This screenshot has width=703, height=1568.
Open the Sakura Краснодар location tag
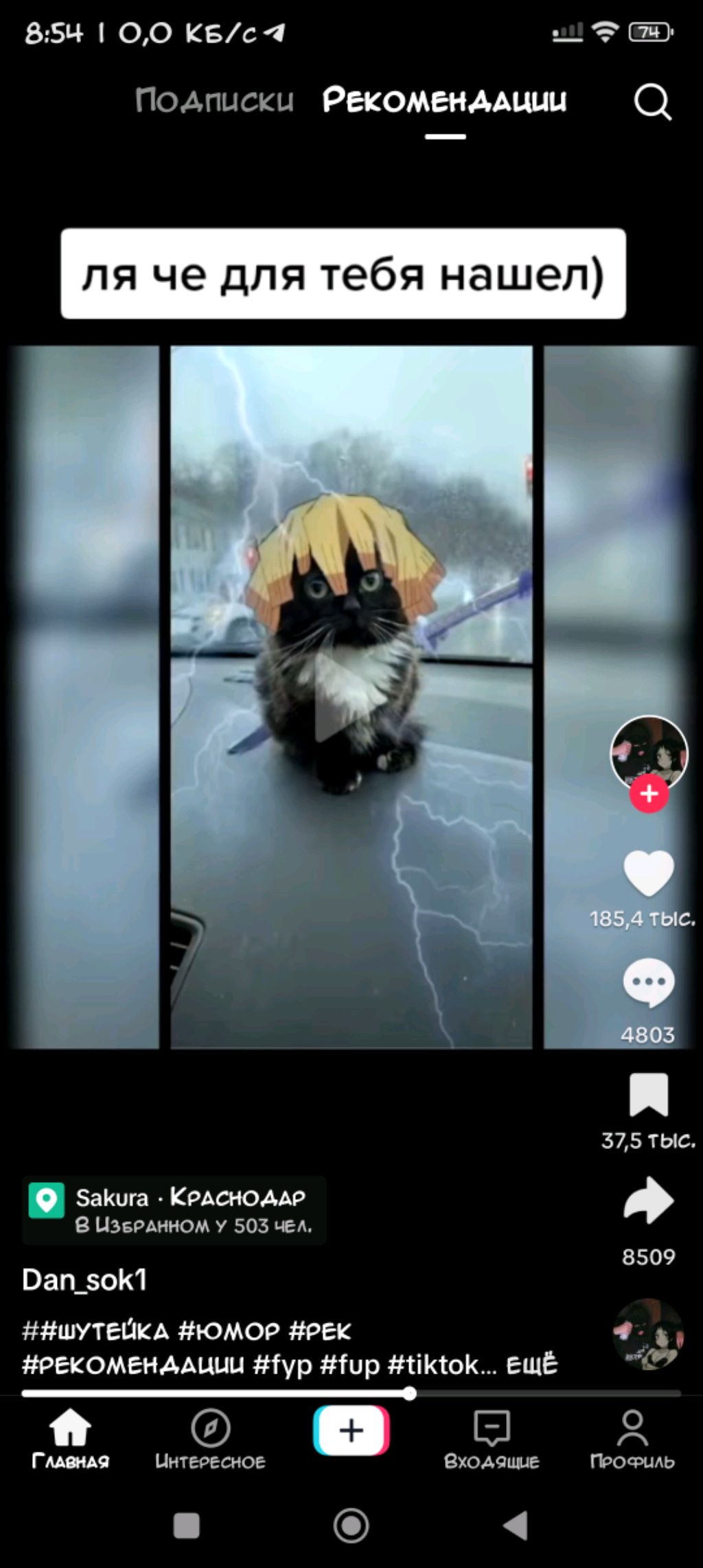(174, 1210)
